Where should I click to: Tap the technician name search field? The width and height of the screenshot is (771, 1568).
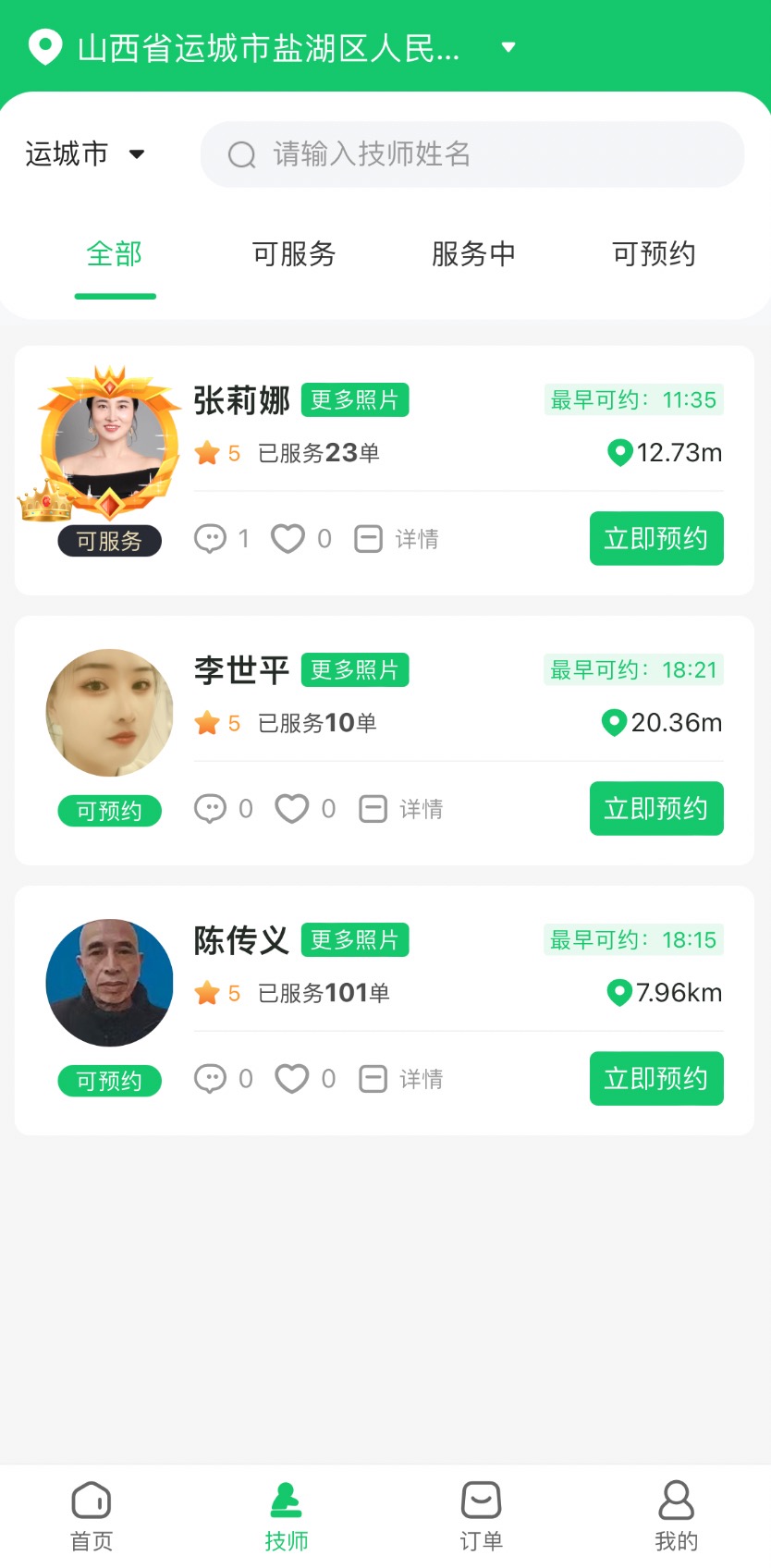(472, 154)
